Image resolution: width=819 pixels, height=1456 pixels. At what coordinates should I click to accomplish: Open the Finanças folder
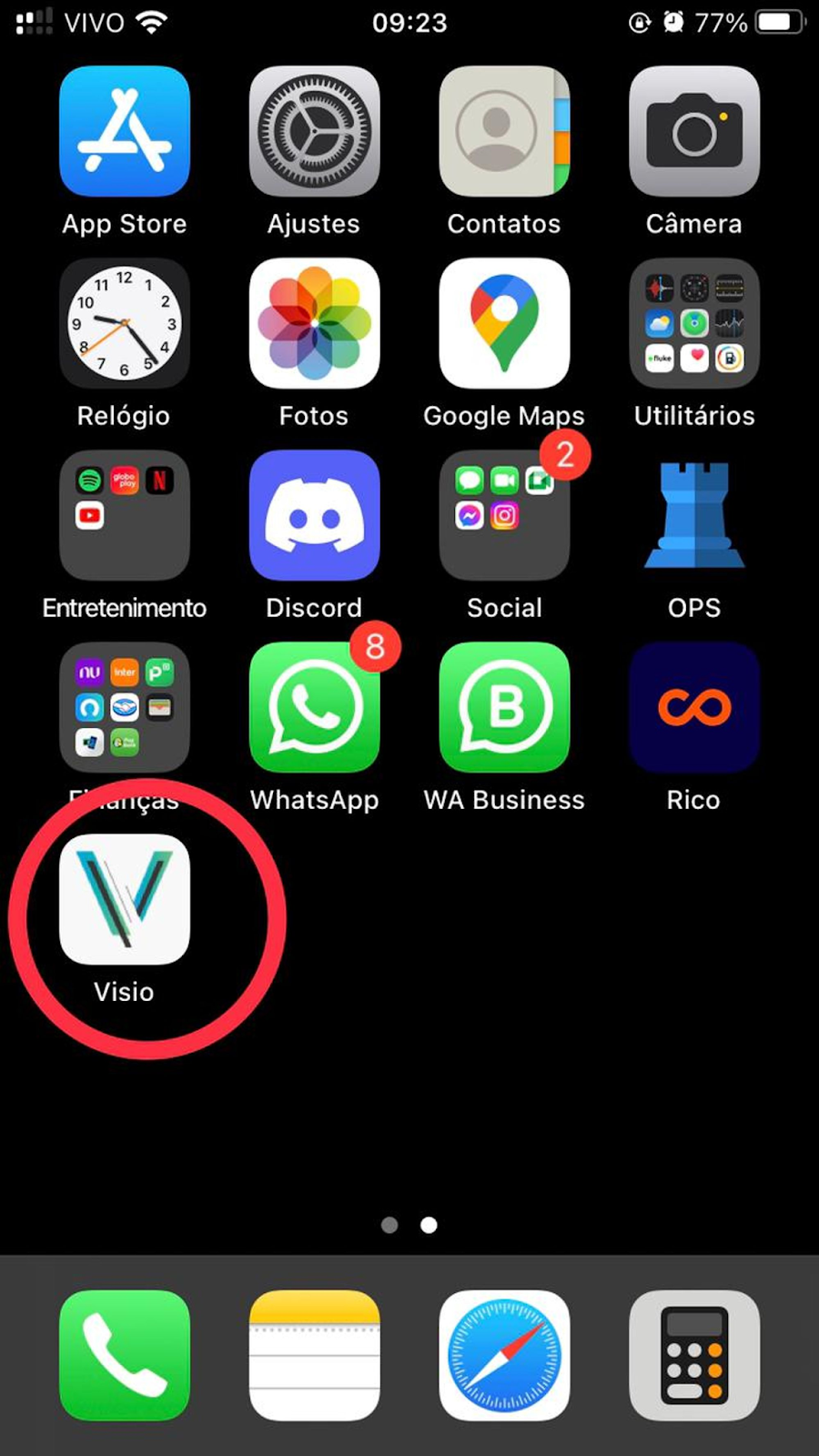tap(125, 707)
